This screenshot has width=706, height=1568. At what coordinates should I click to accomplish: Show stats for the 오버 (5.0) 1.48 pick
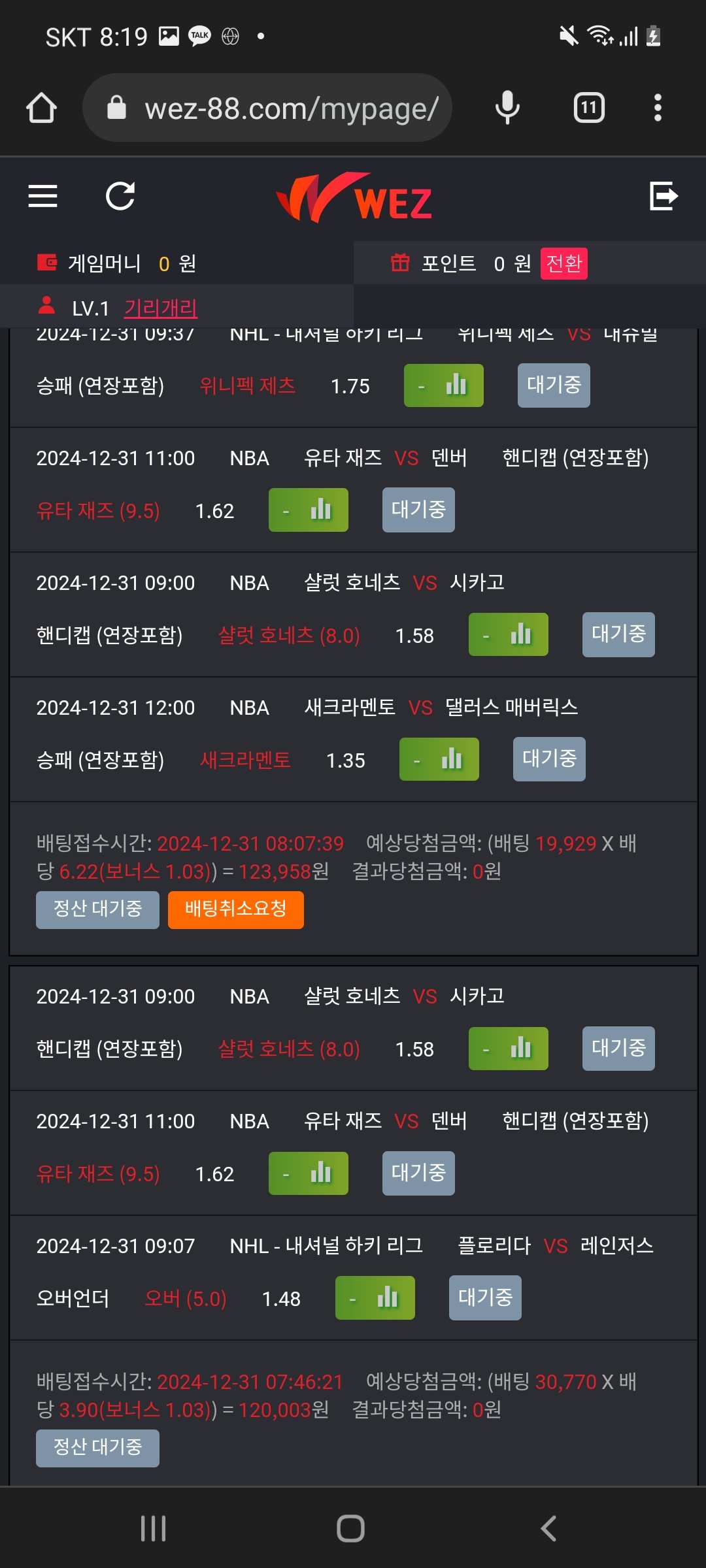pyautogui.click(x=375, y=1298)
